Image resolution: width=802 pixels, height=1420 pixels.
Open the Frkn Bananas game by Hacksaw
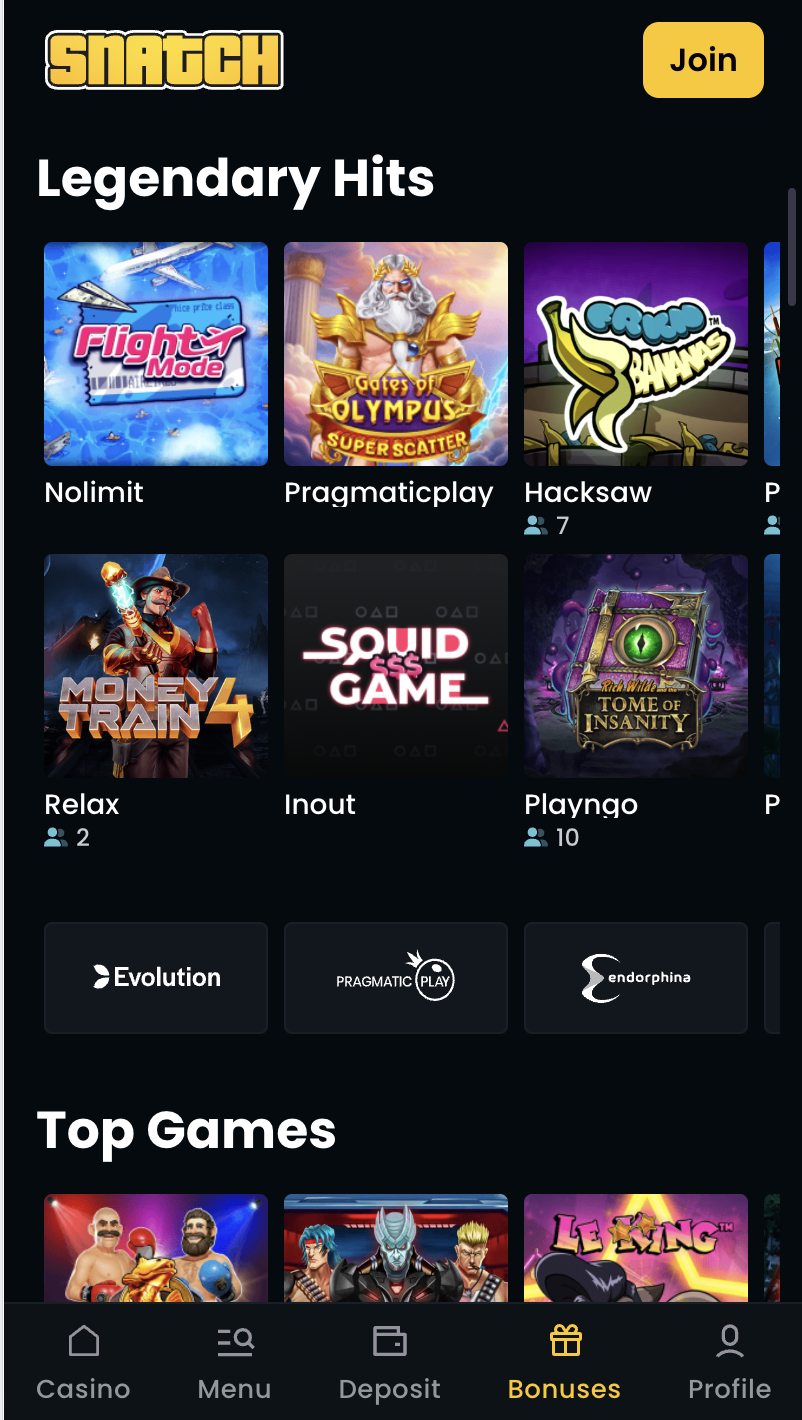click(x=636, y=354)
